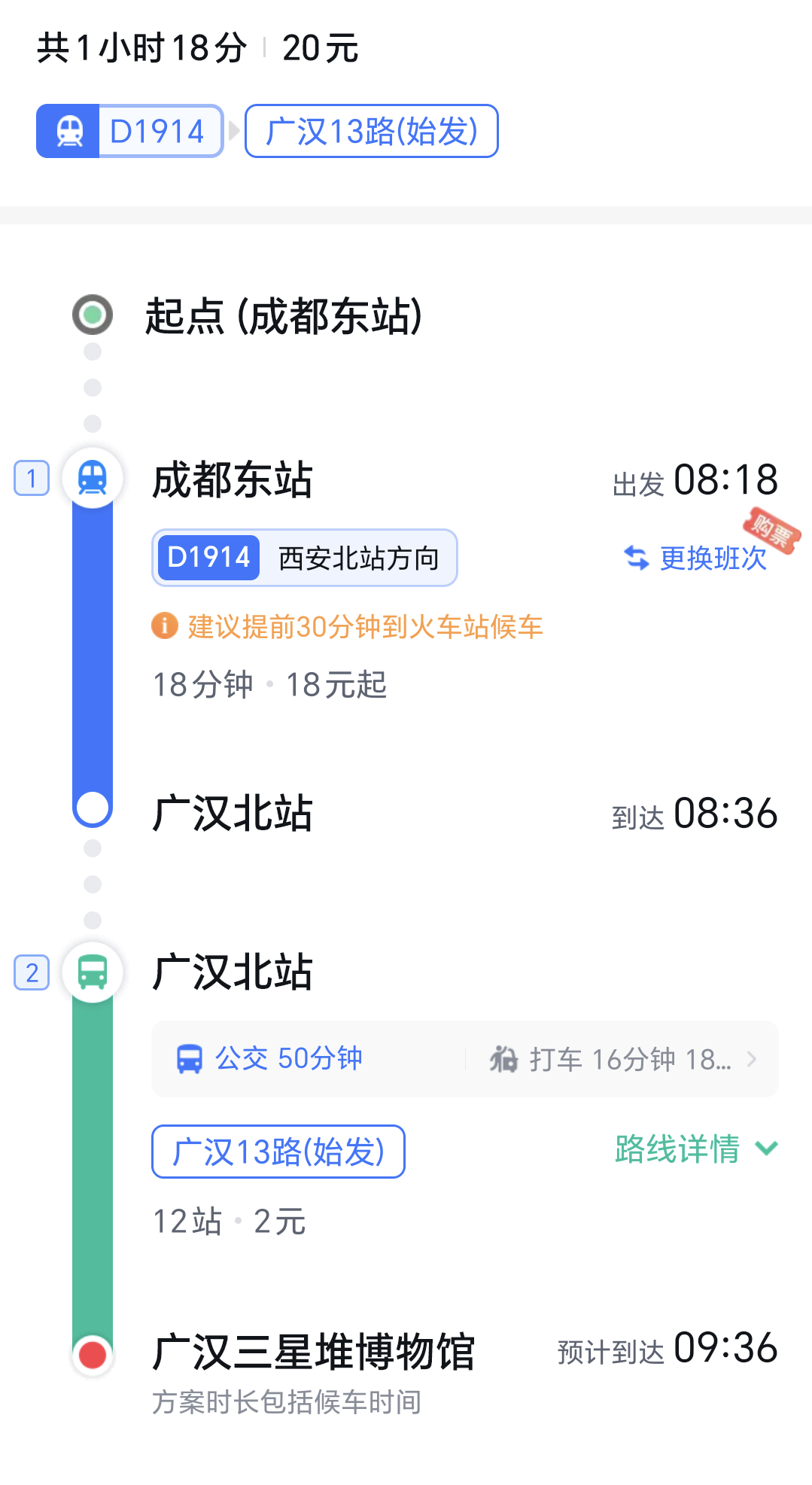
Task: Select the 公交 50分钟 bus option
Action: tap(269, 1059)
